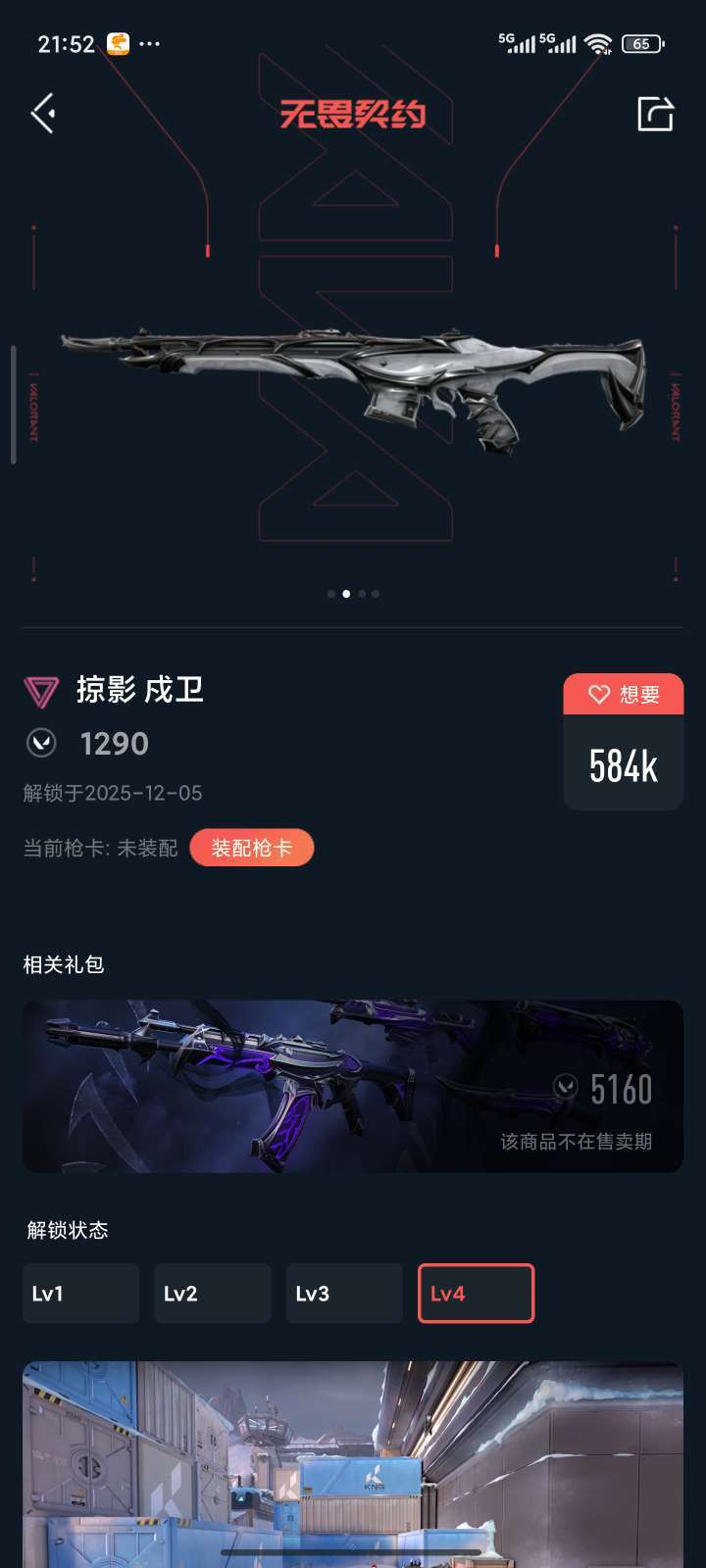Tap the 装配枪卡 button
The height and width of the screenshot is (1568, 706).
pyautogui.click(x=252, y=848)
